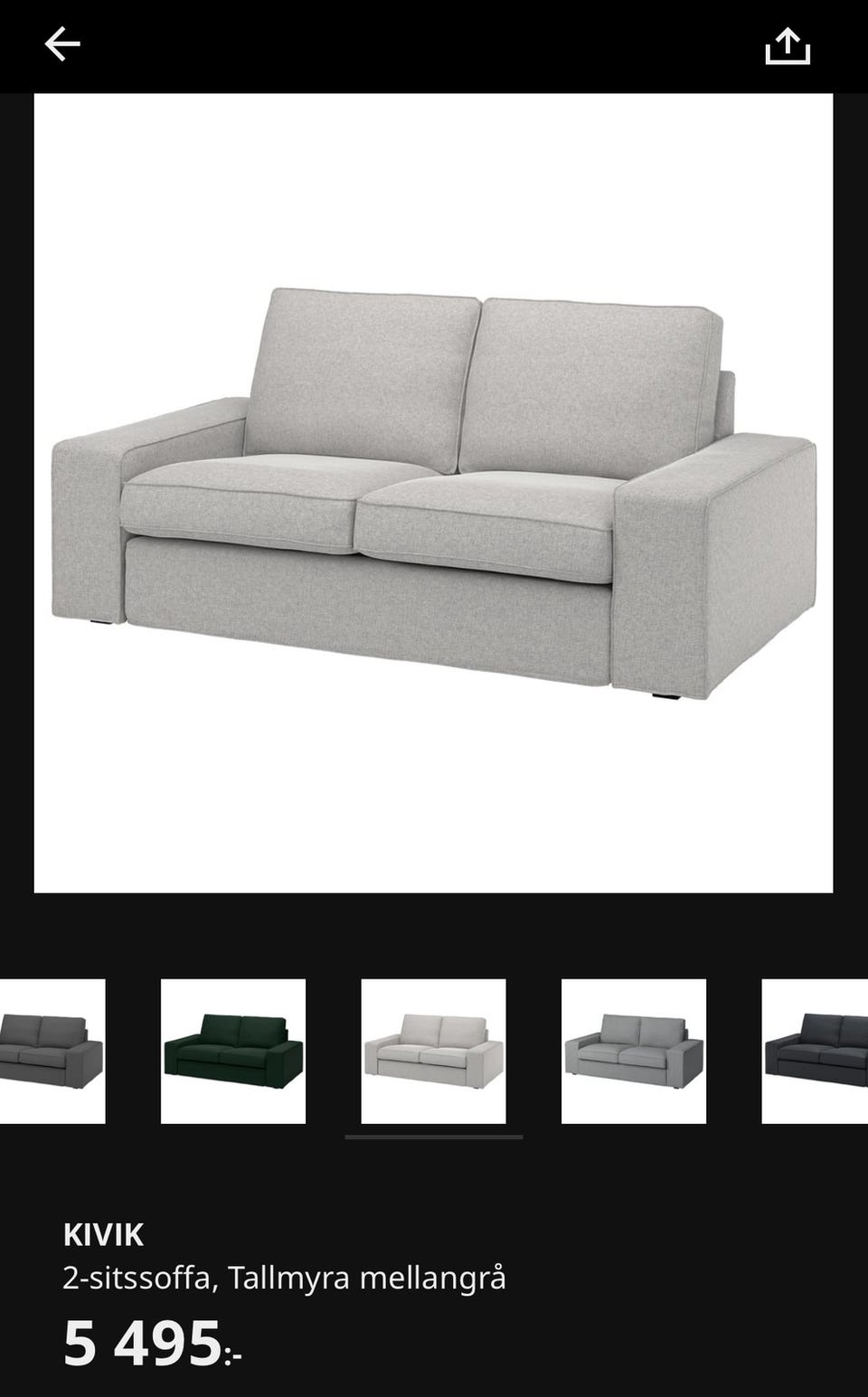Select the partially visible dark grey sofa thumbnail
868x1397 pixels.
[52, 1051]
